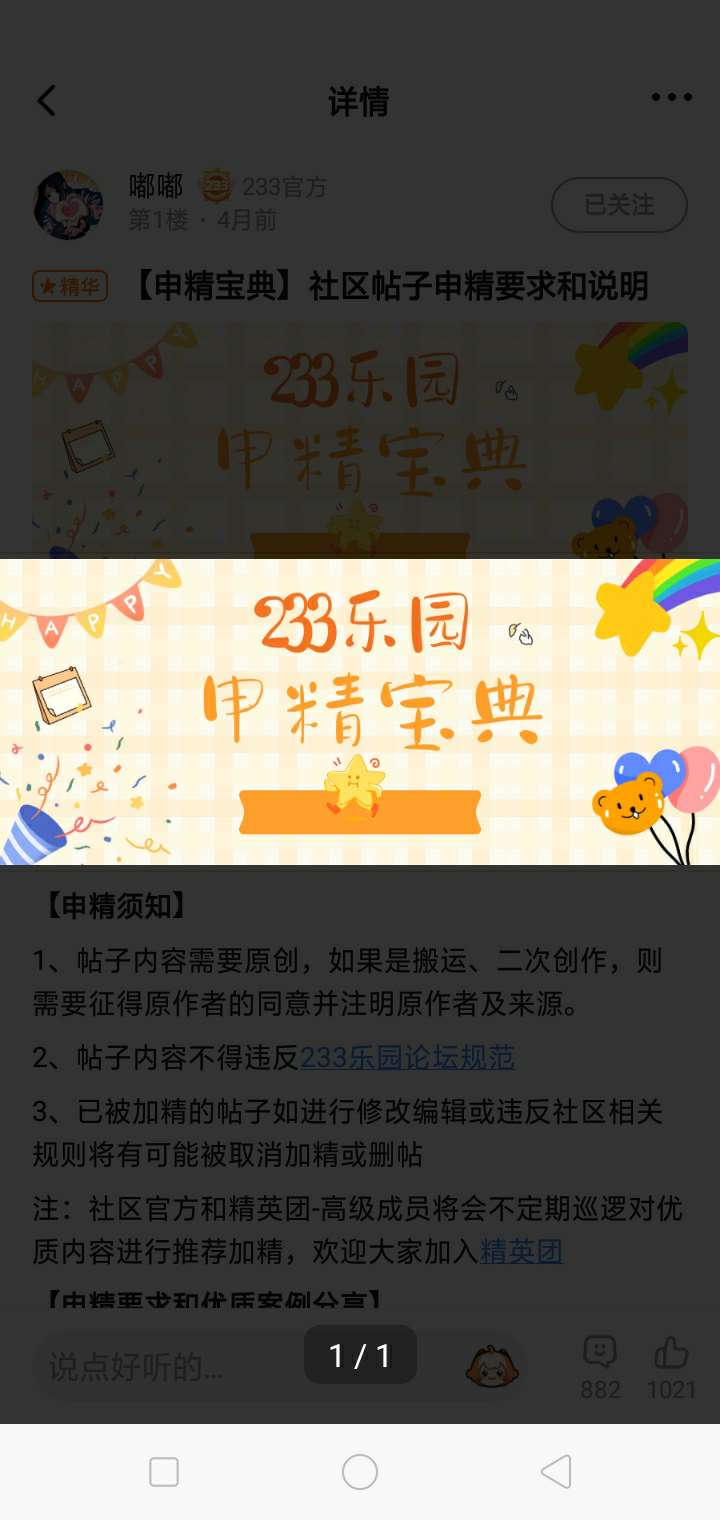The height and width of the screenshot is (1520, 720).
Task: Tap the 已关注 follow button
Action: (619, 205)
